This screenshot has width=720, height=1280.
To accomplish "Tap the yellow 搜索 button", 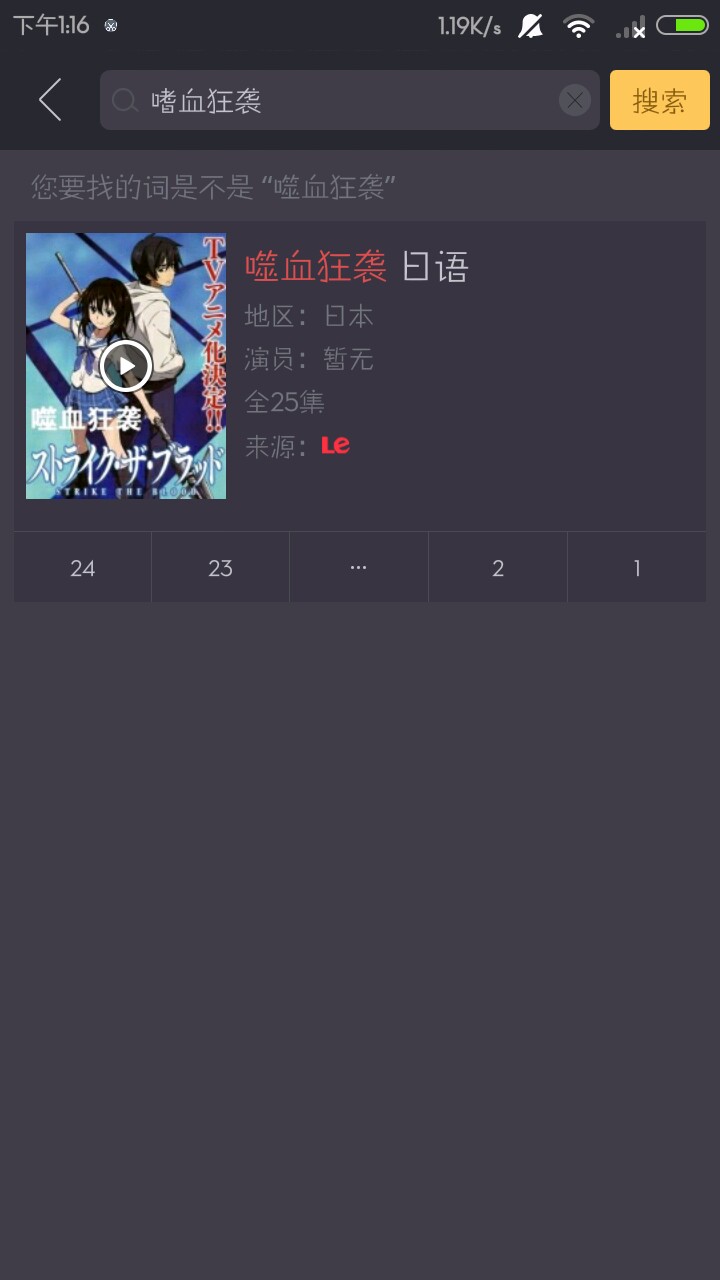I will [x=660, y=100].
